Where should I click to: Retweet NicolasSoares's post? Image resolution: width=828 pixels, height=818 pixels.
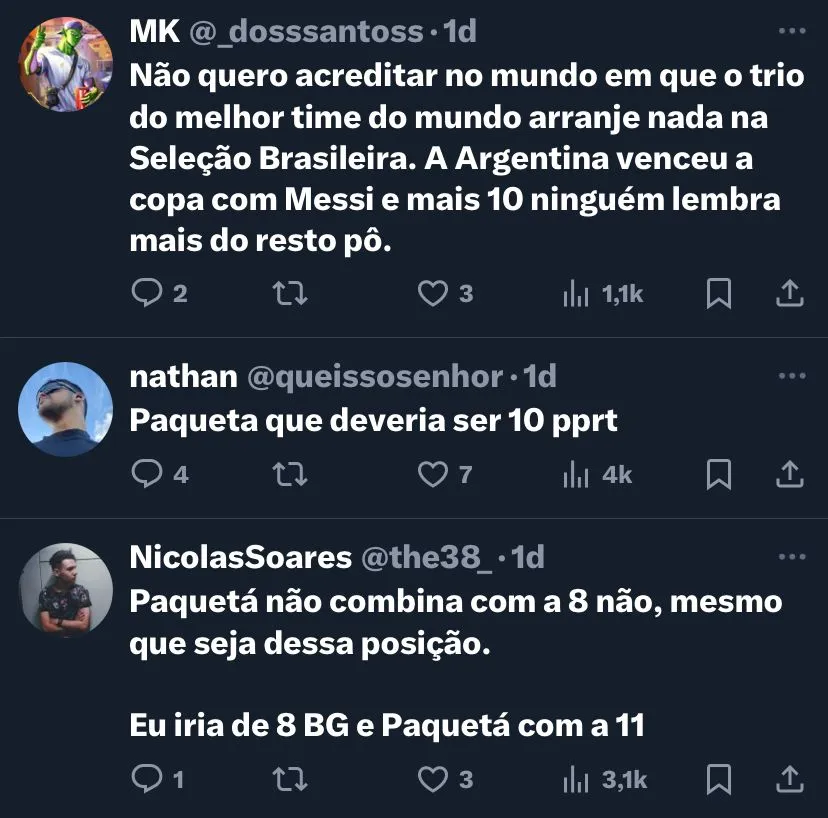pos(289,779)
